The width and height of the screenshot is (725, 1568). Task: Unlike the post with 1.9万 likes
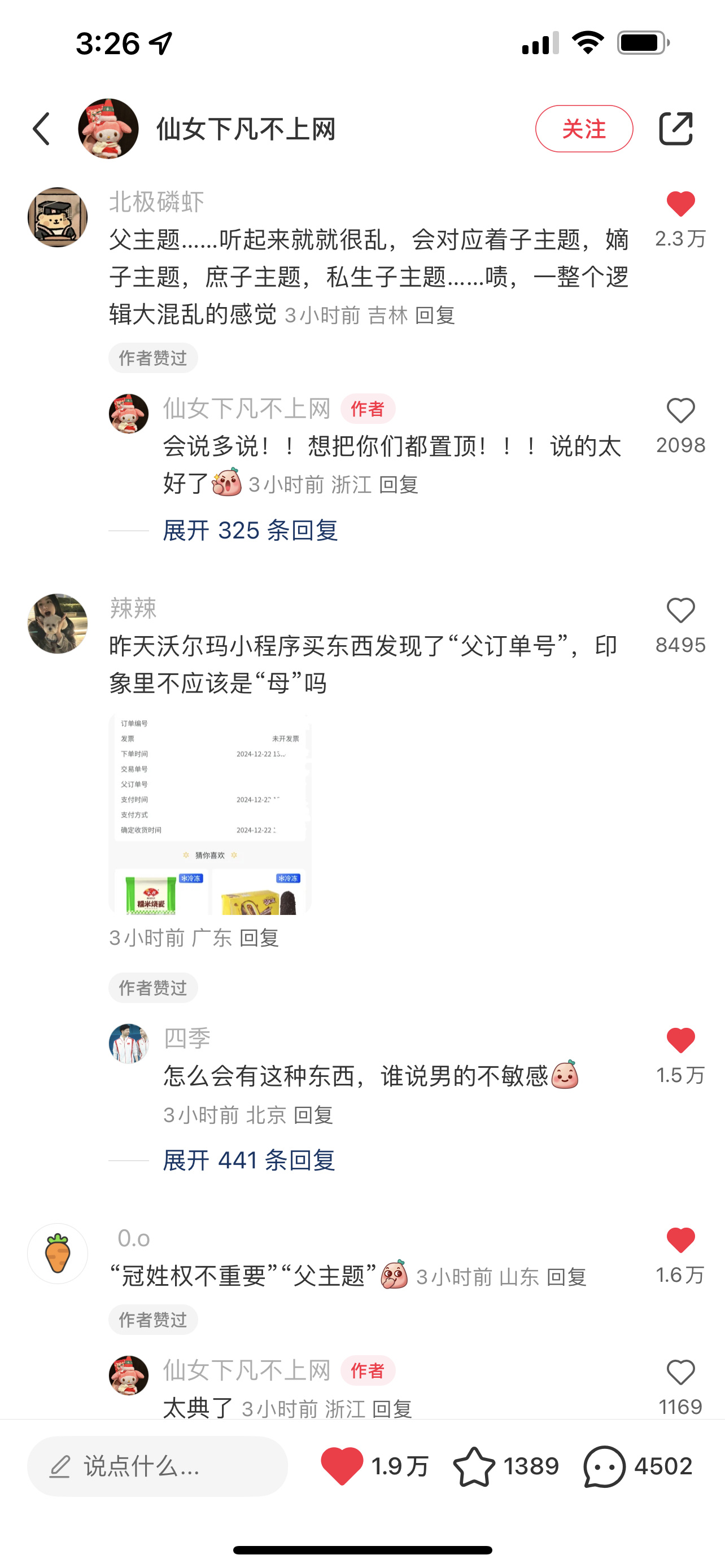342,1466
